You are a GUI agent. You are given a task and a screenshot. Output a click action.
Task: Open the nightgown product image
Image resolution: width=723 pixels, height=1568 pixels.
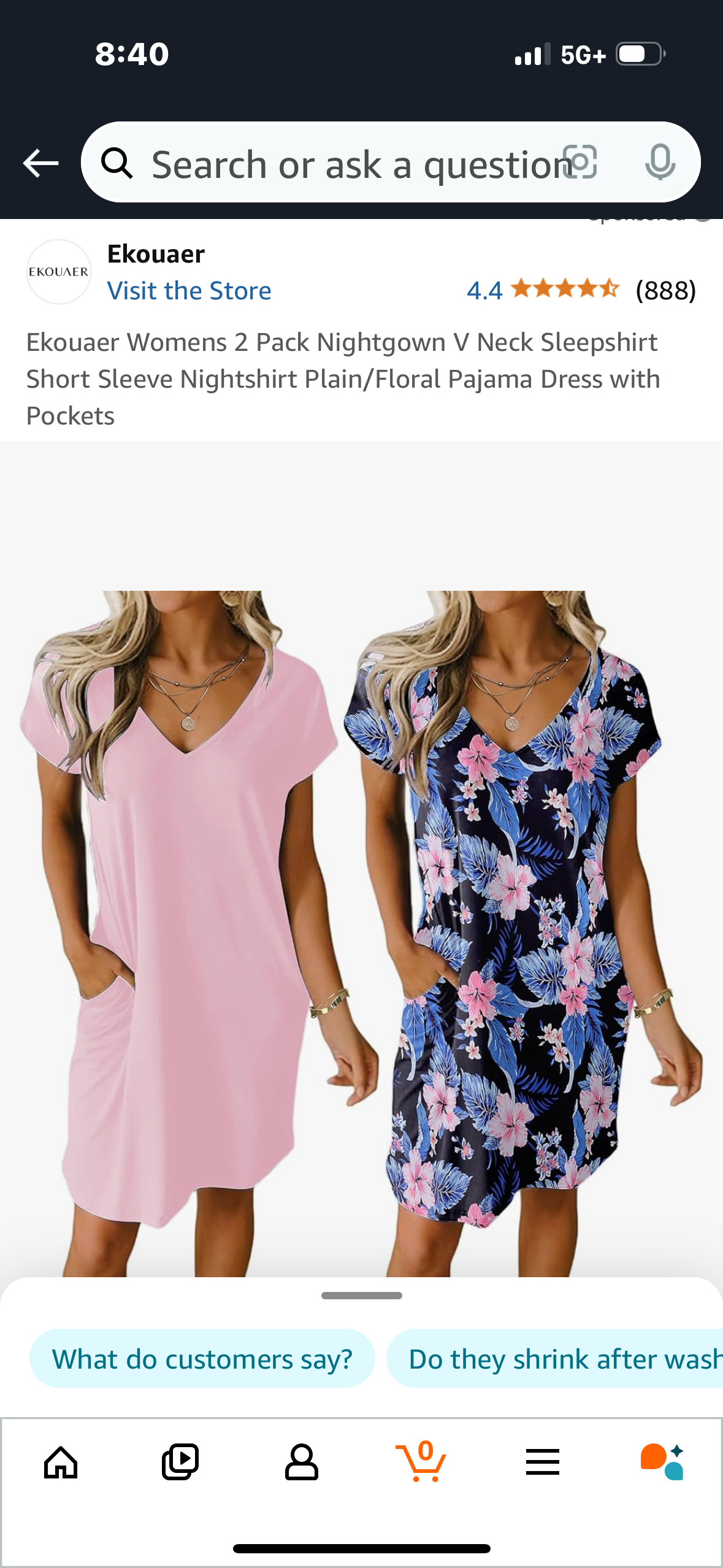coord(361,920)
